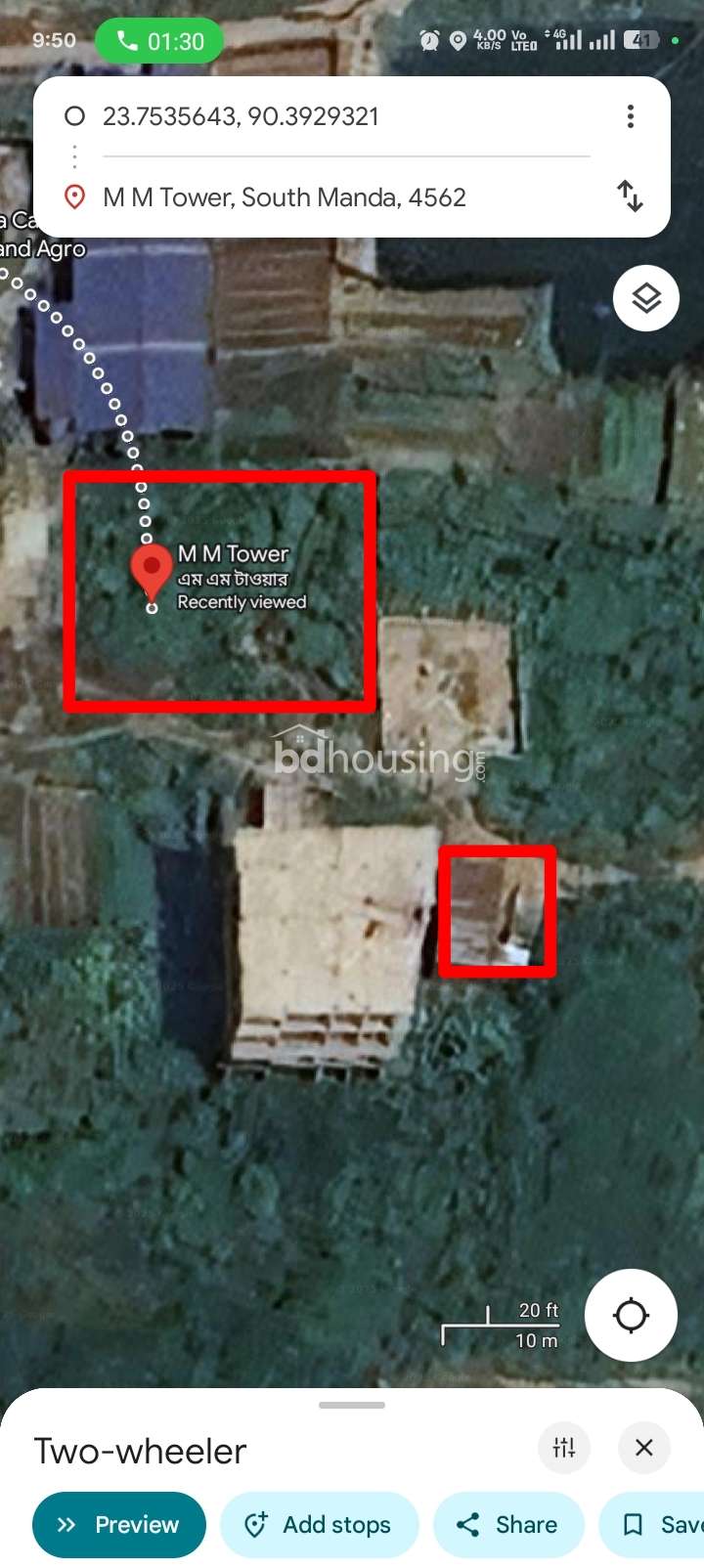The height and width of the screenshot is (1568, 704).
Task: Select the M M Tower map pin
Action: tap(152, 571)
